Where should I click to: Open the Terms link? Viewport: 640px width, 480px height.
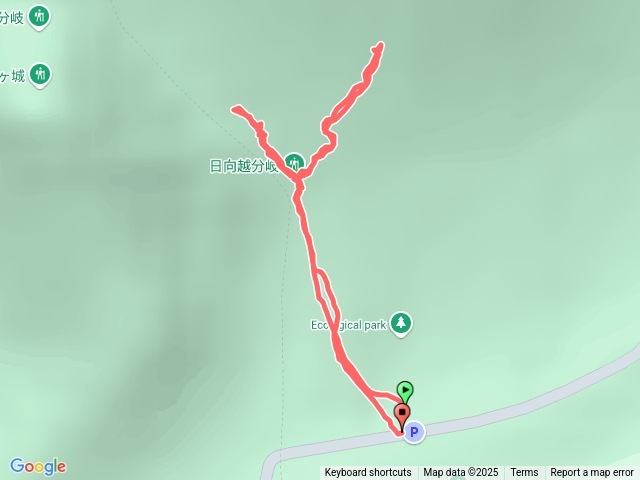coord(524,473)
